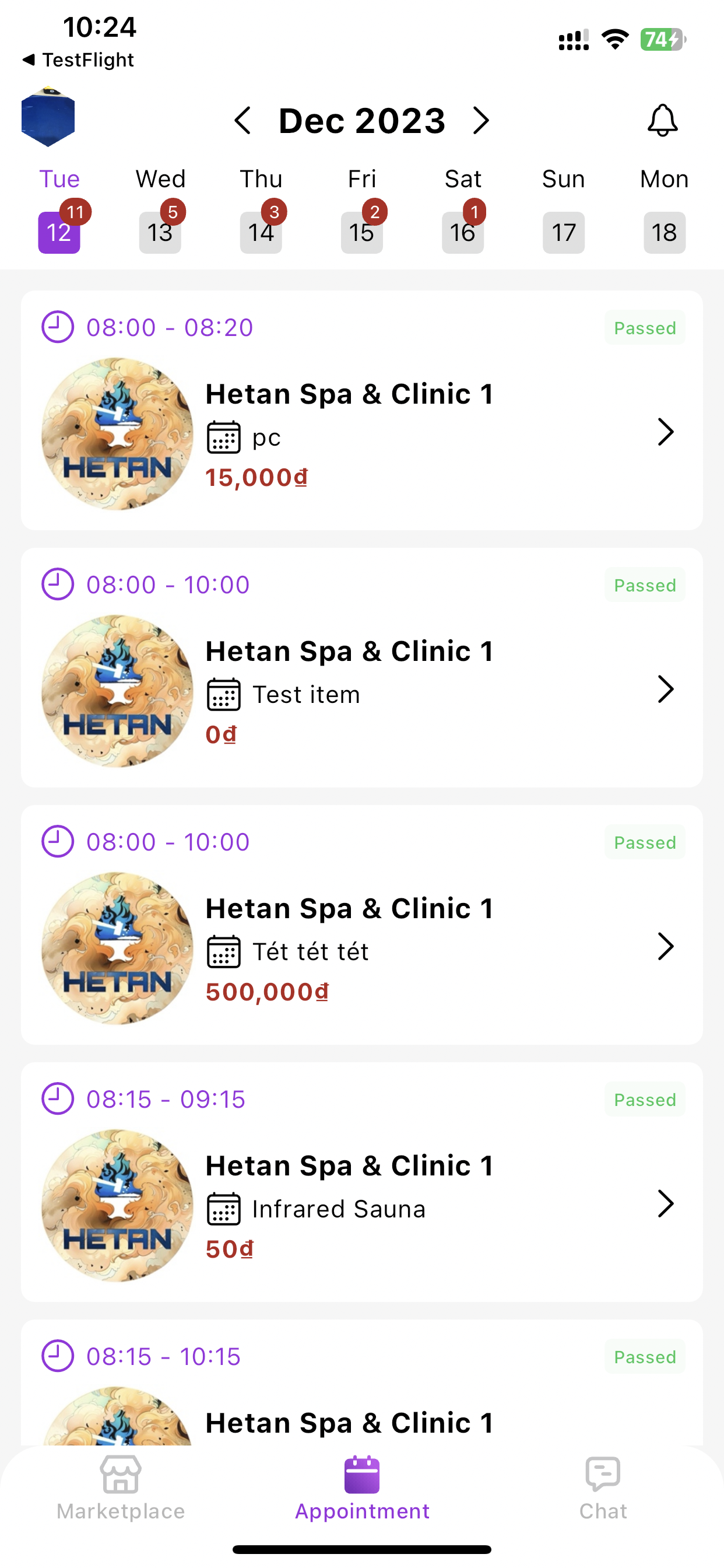The width and height of the screenshot is (724, 1568).
Task: Open the profile avatar
Action: [48, 117]
